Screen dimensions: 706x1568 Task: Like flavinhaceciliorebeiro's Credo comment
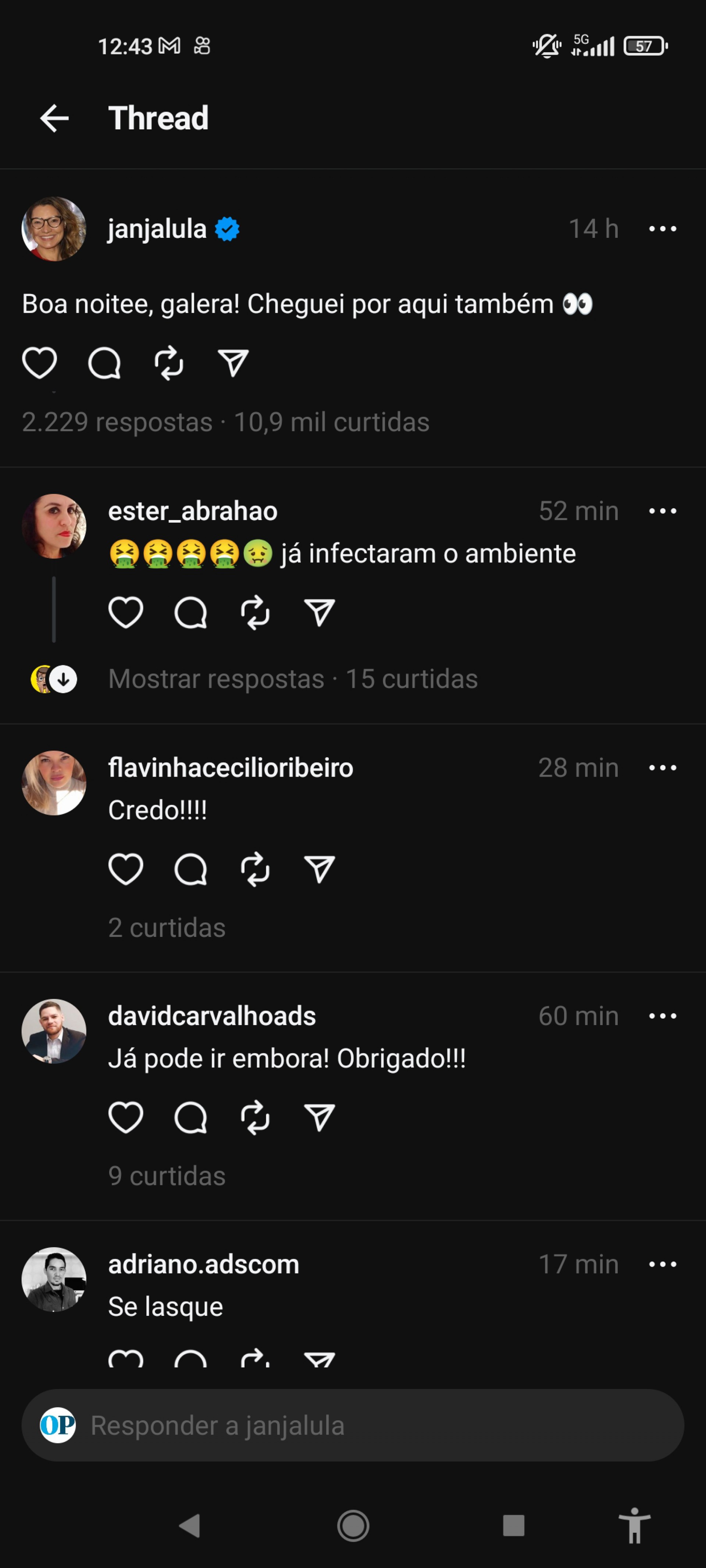[125, 869]
